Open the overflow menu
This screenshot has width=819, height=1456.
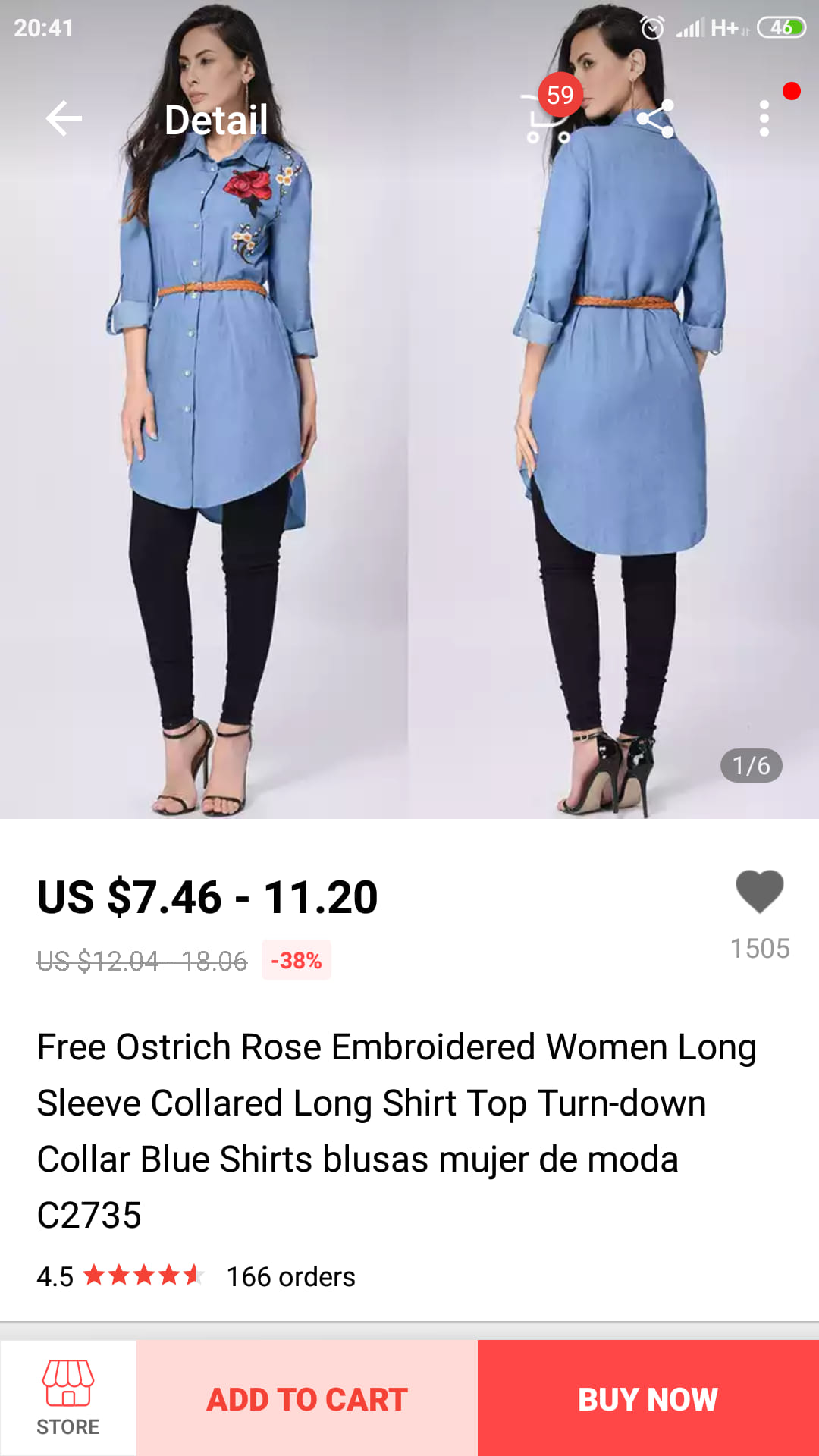[x=764, y=119]
